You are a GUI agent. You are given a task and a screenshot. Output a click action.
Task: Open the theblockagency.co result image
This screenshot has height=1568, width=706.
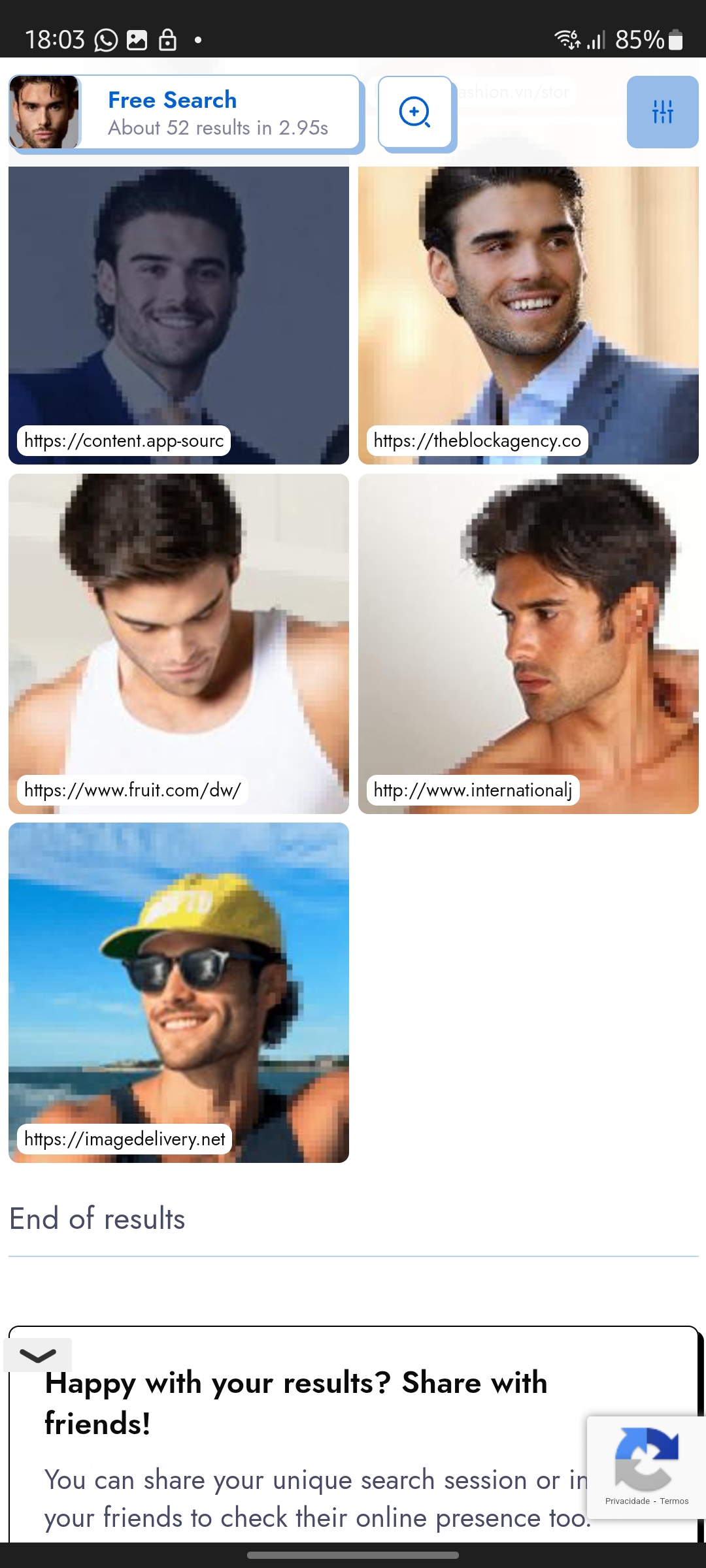coord(528,315)
